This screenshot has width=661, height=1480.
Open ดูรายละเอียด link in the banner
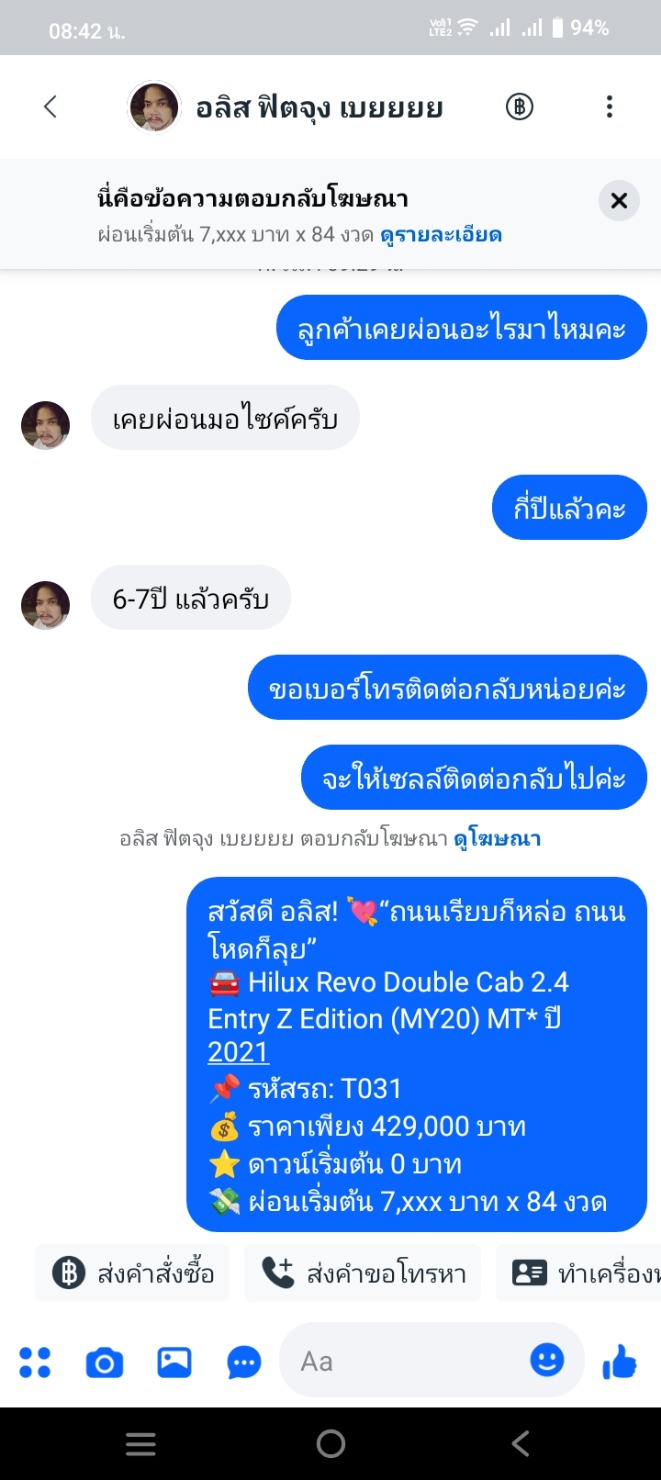pos(441,236)
